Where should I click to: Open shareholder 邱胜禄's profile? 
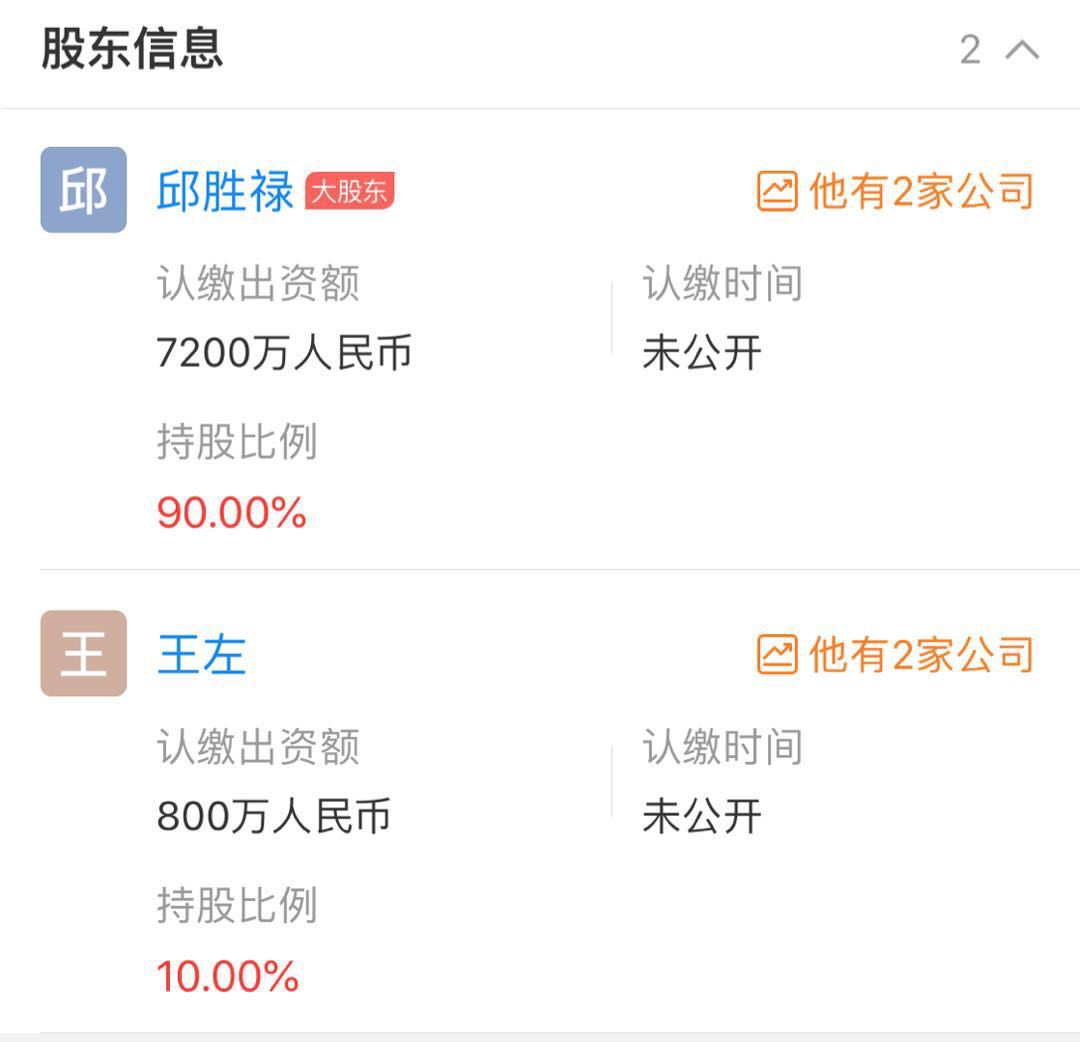point(225,191)
